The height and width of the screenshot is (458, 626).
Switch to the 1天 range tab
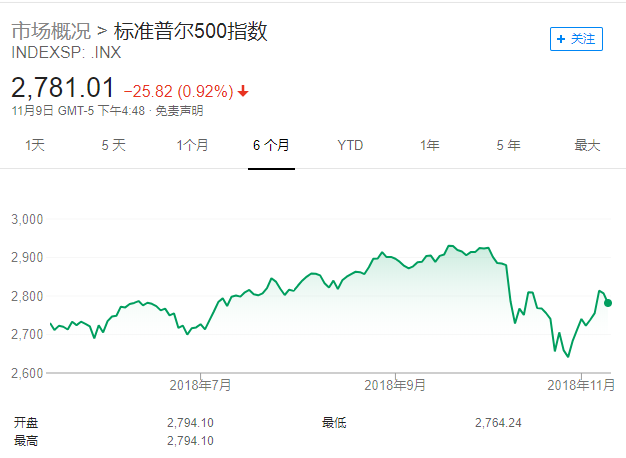35,146
